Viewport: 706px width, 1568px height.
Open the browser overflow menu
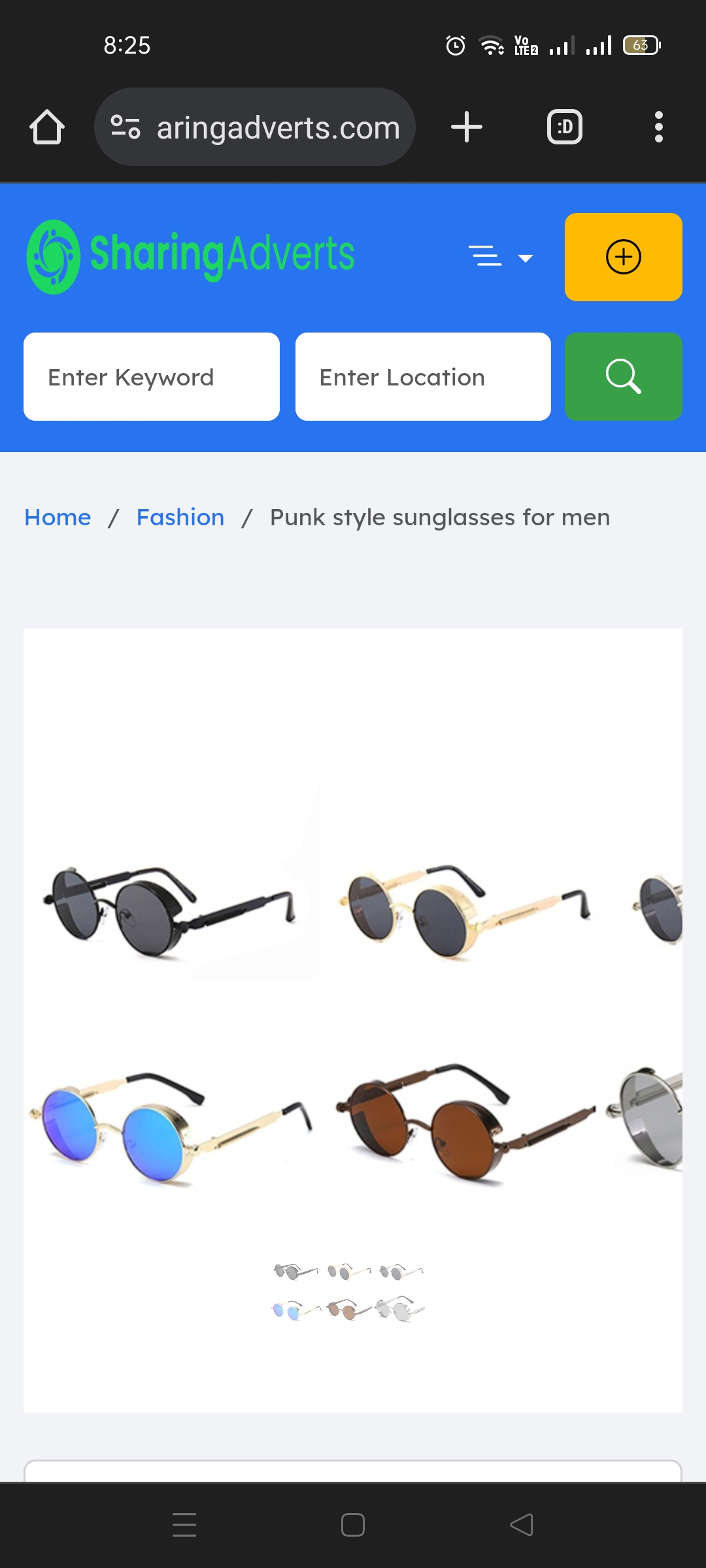[x=658, y=127]
